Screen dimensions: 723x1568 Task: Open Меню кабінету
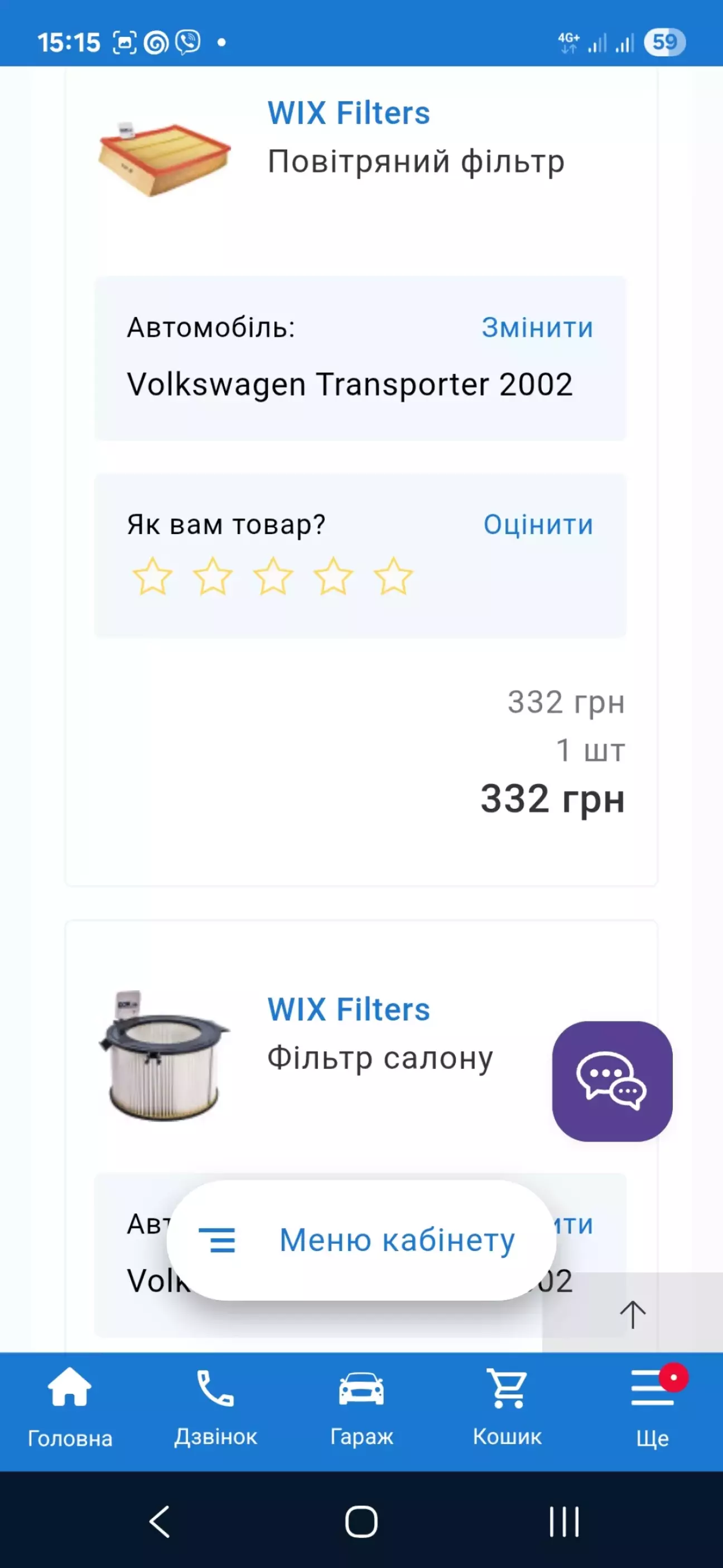[x=361, y=1240]
